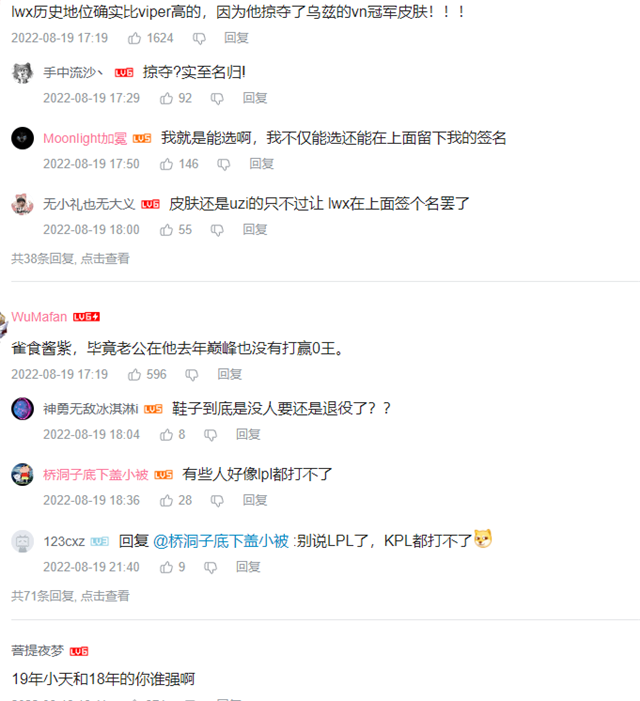This screenshot has width=640, height=701.
Task: Like the top comment with 1624 likes
Action: (134, 38)
